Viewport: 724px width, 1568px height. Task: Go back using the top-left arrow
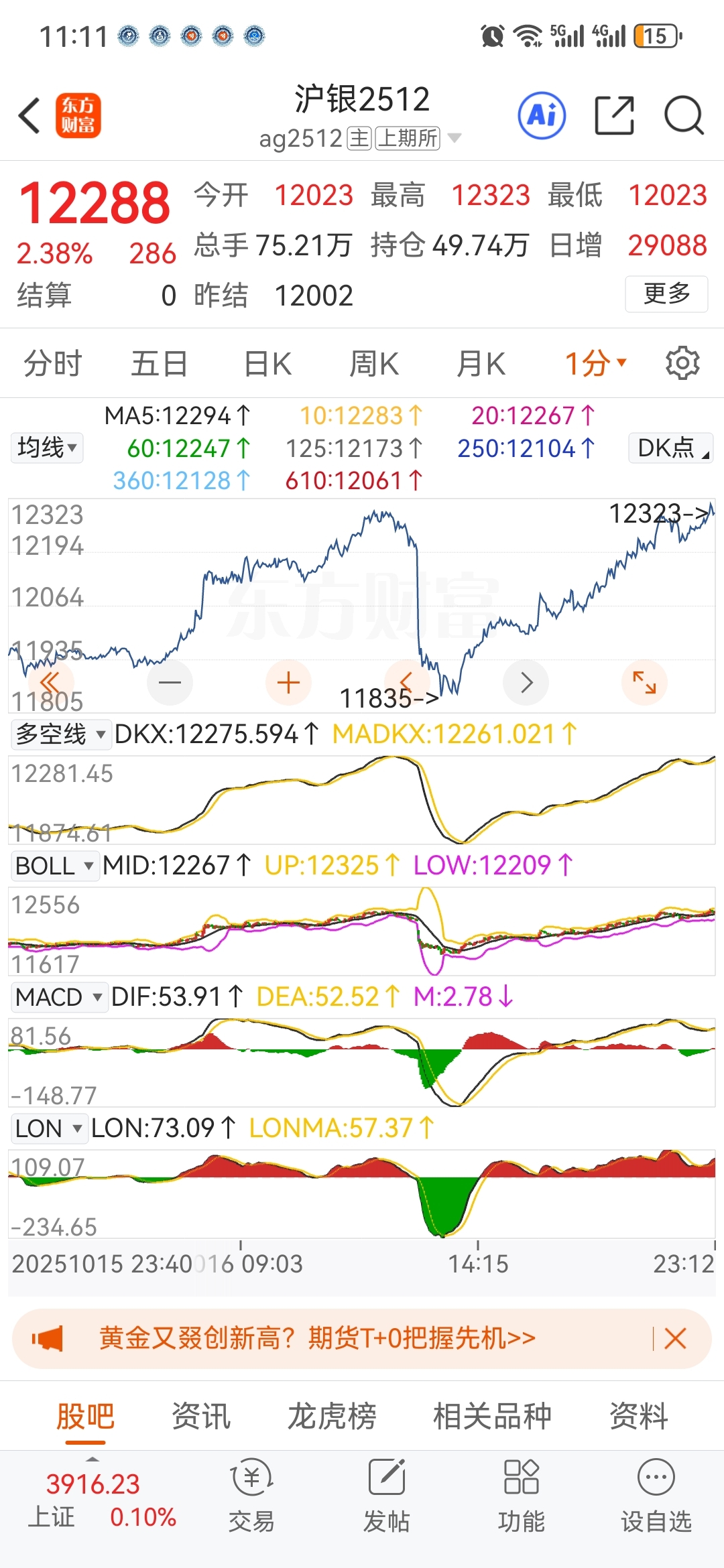(x=29, y=116)
